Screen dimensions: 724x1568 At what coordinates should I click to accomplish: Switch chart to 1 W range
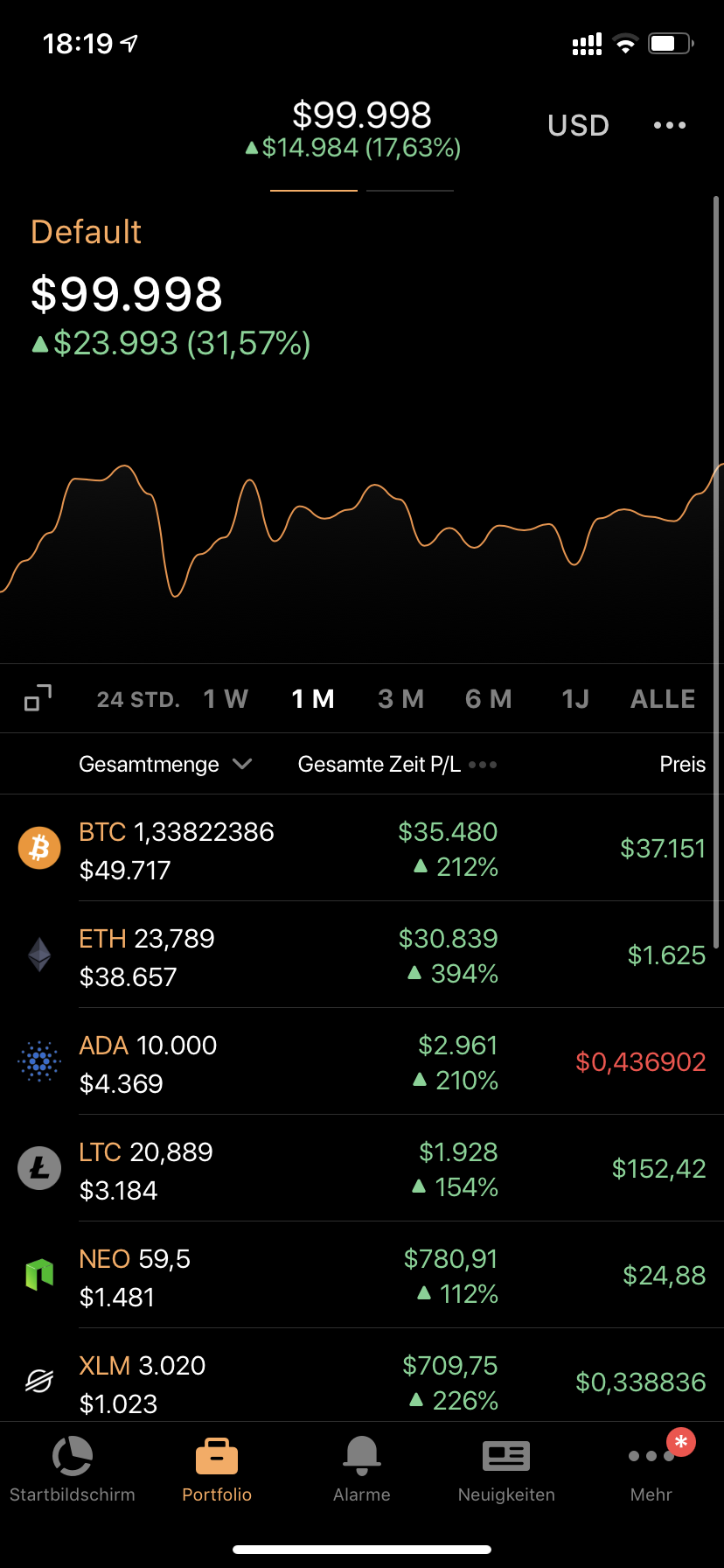click(x=226, y=699)
